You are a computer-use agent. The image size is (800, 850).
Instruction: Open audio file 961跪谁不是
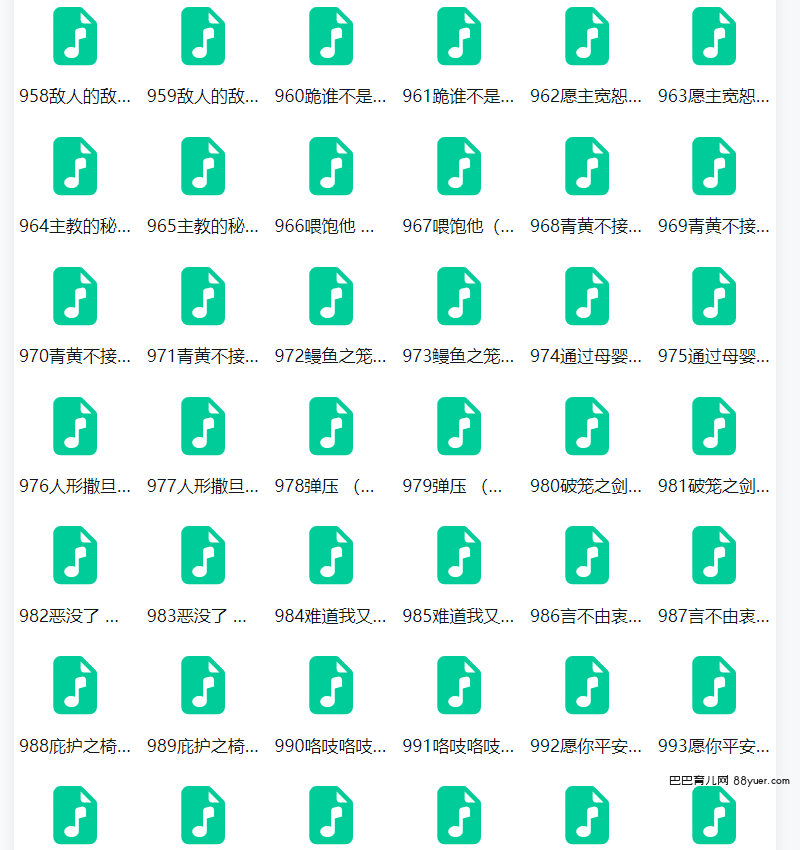point(459,37)
